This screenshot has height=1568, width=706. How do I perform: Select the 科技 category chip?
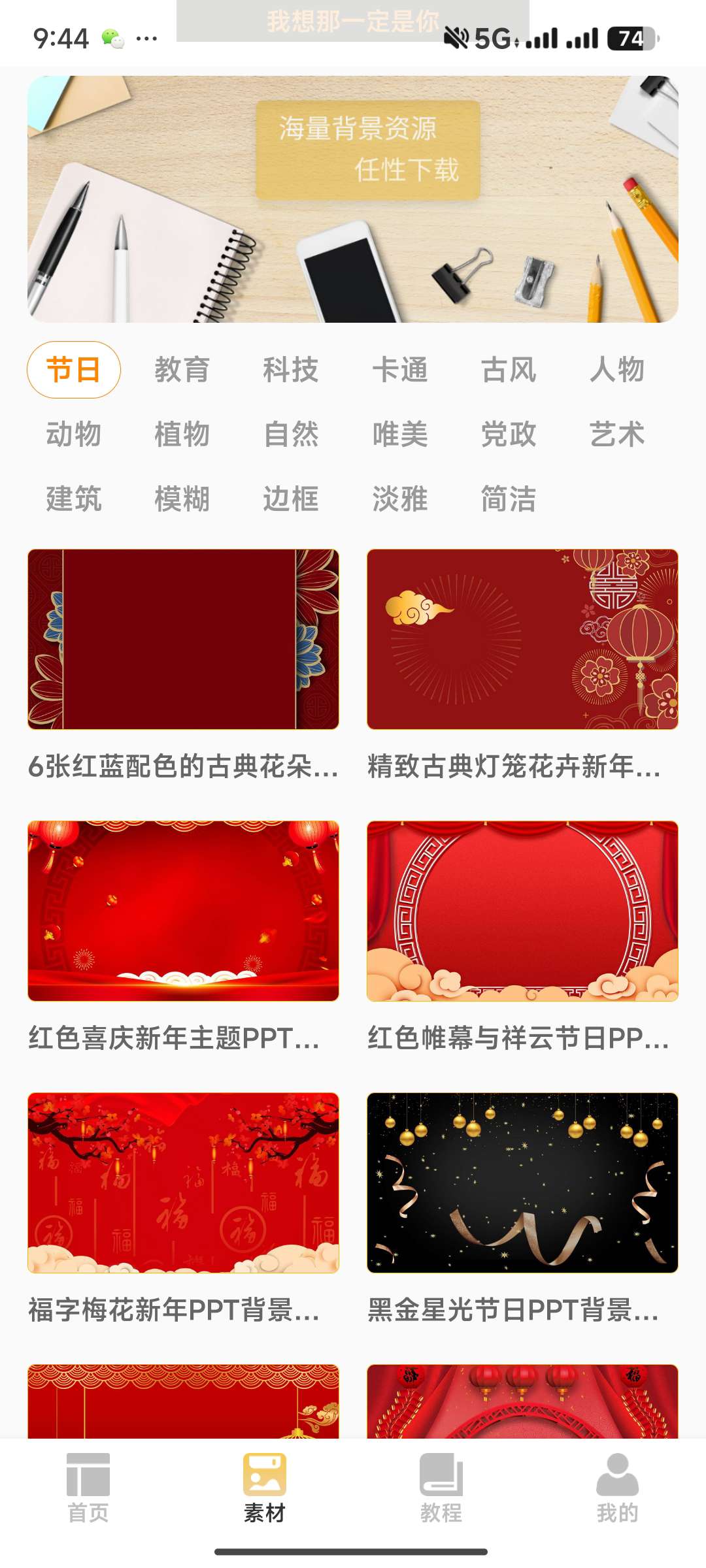(x=290, y=370)
